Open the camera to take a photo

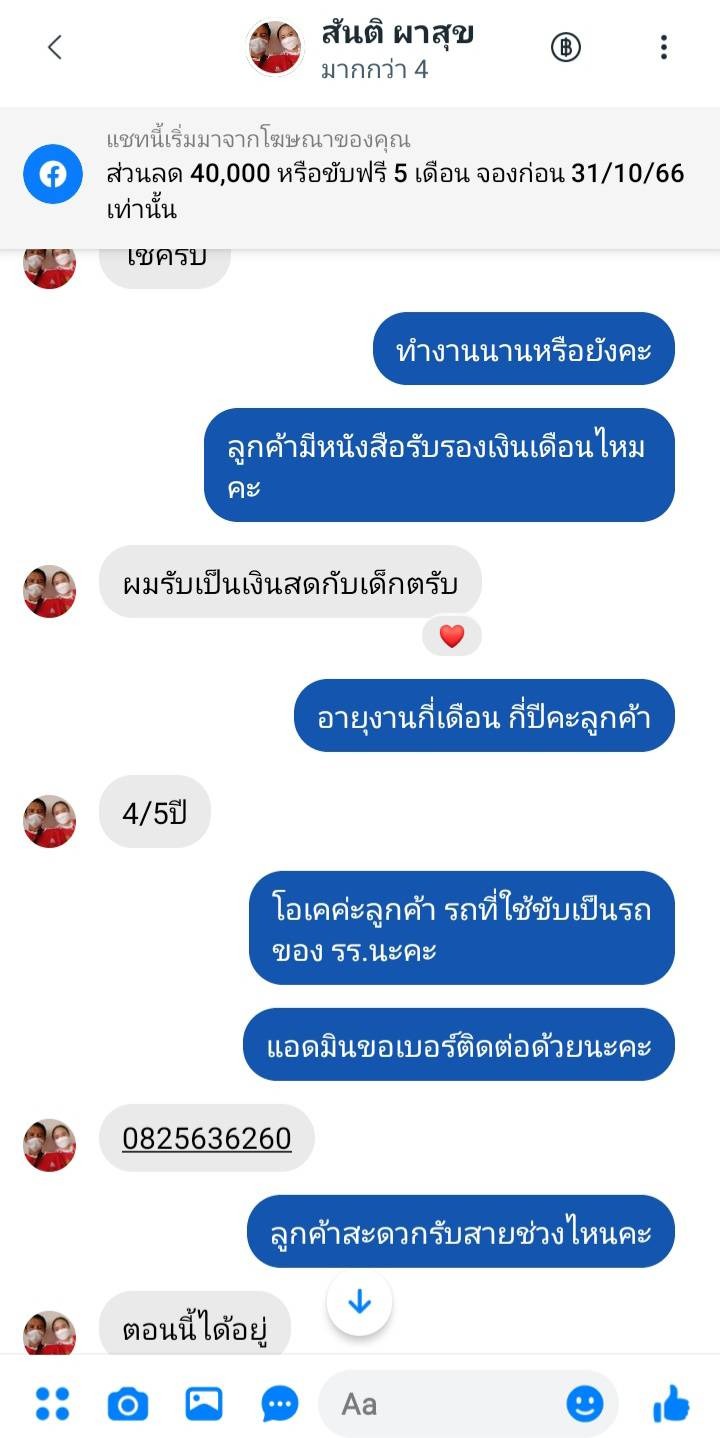pos(128,1404)
